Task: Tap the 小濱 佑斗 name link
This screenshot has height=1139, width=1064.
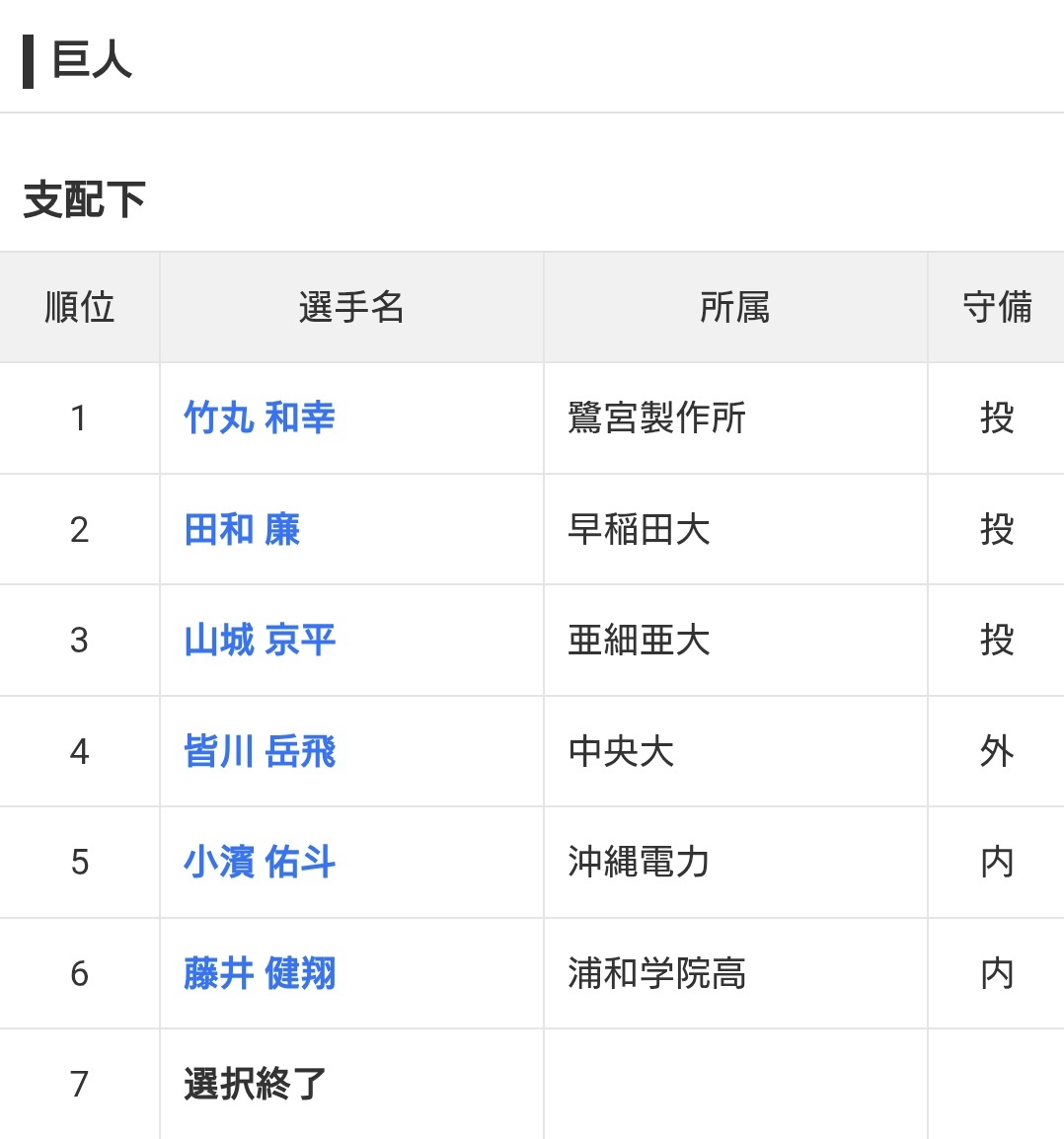Action: point(260,863)
